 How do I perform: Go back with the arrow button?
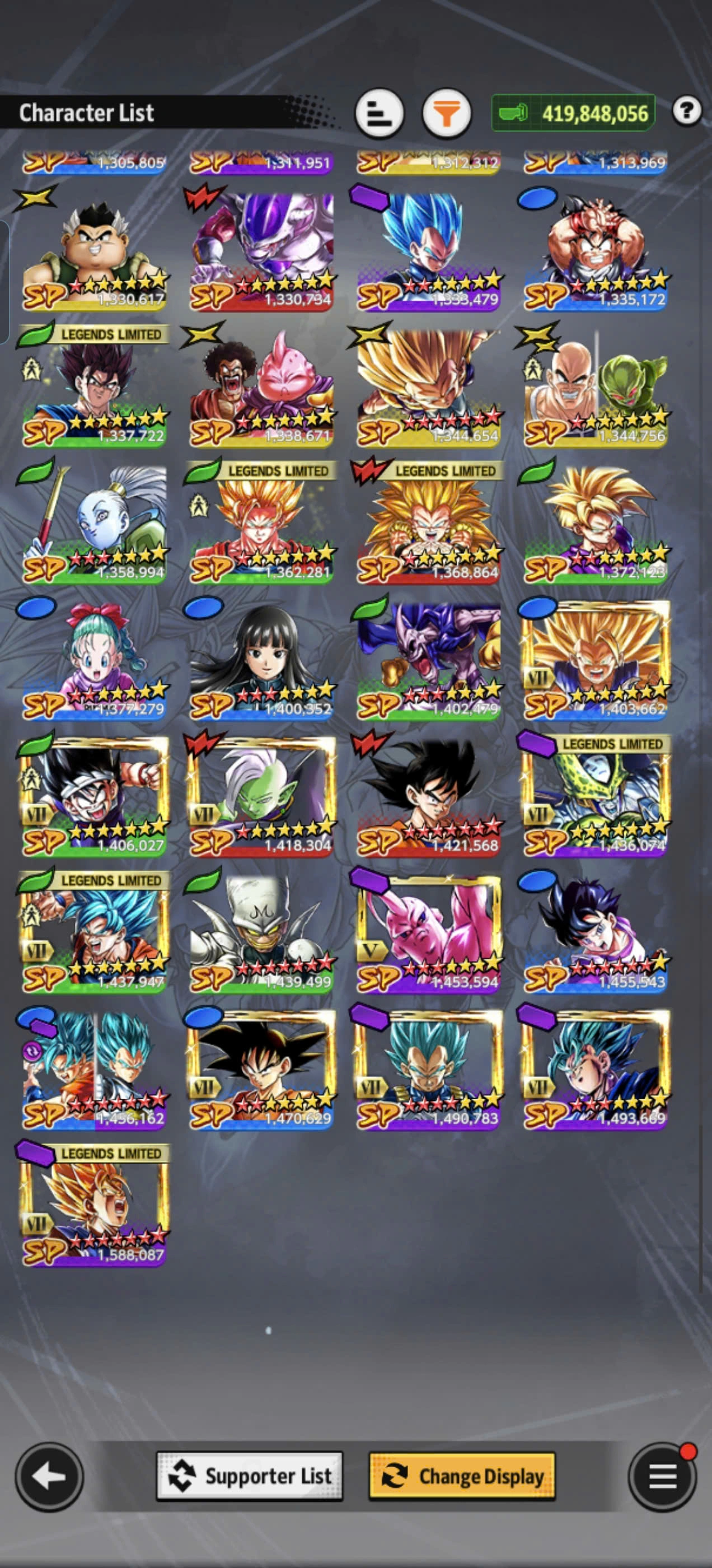tap(49, 1476)
